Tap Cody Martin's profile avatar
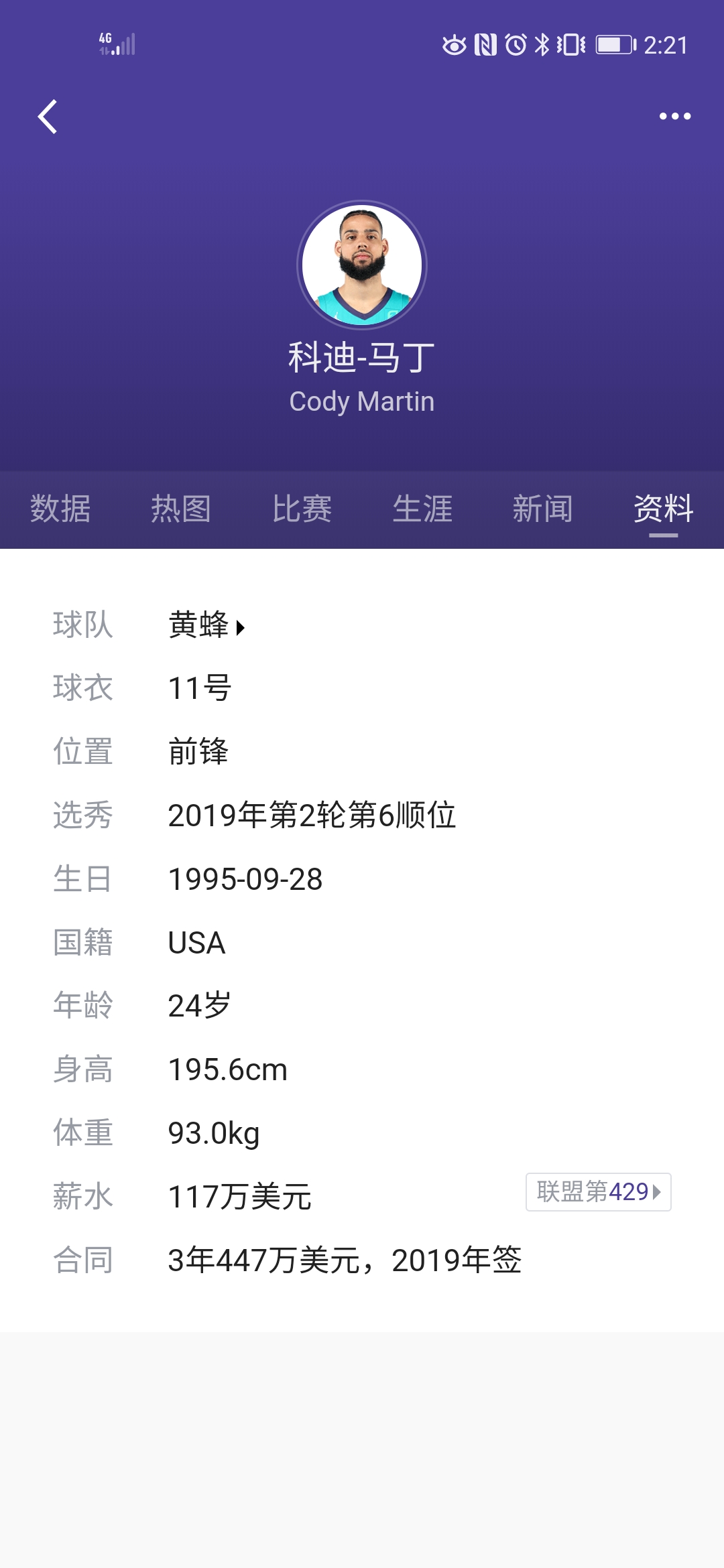The image size is (724, 1568). click(x=362, y=265)
